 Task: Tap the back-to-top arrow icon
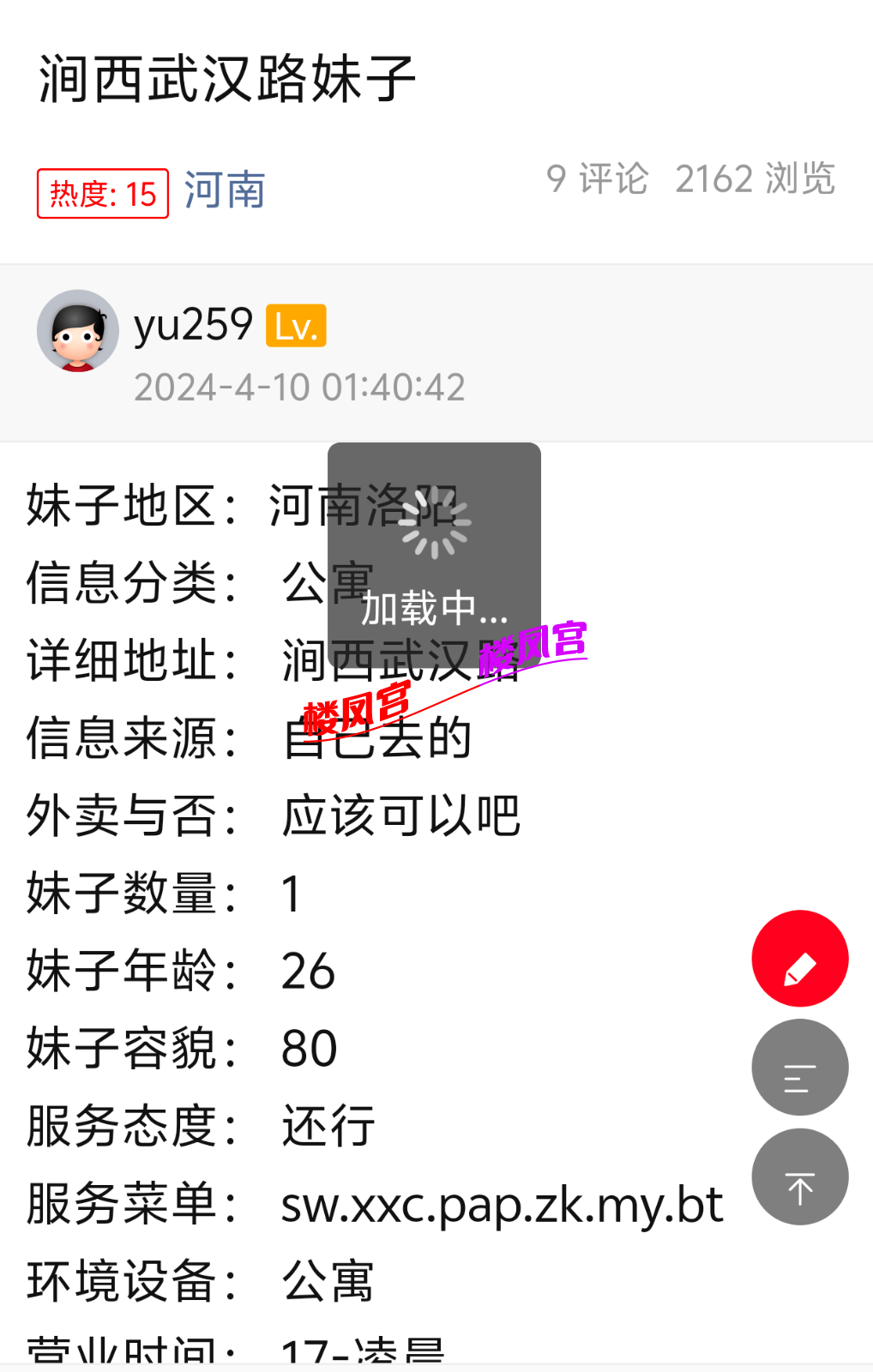tap(799, 1176)
